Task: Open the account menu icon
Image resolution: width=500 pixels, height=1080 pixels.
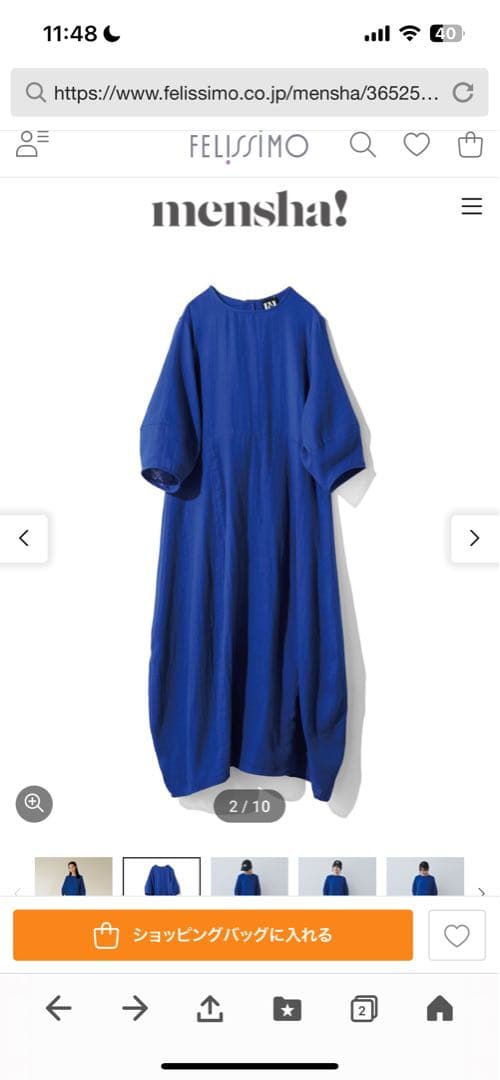Action: click(32, 145)
